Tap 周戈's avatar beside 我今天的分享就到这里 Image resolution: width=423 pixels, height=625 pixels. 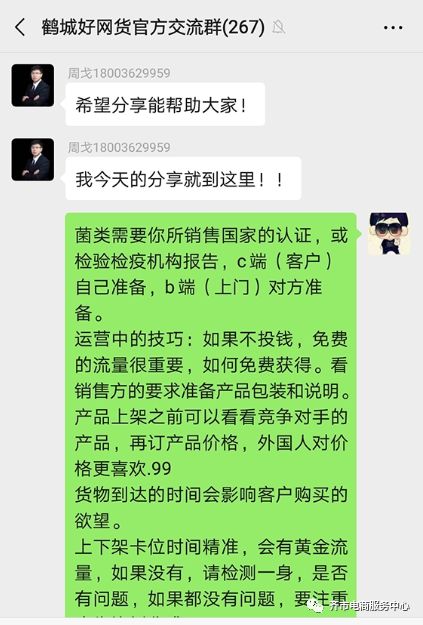[33, 159]
